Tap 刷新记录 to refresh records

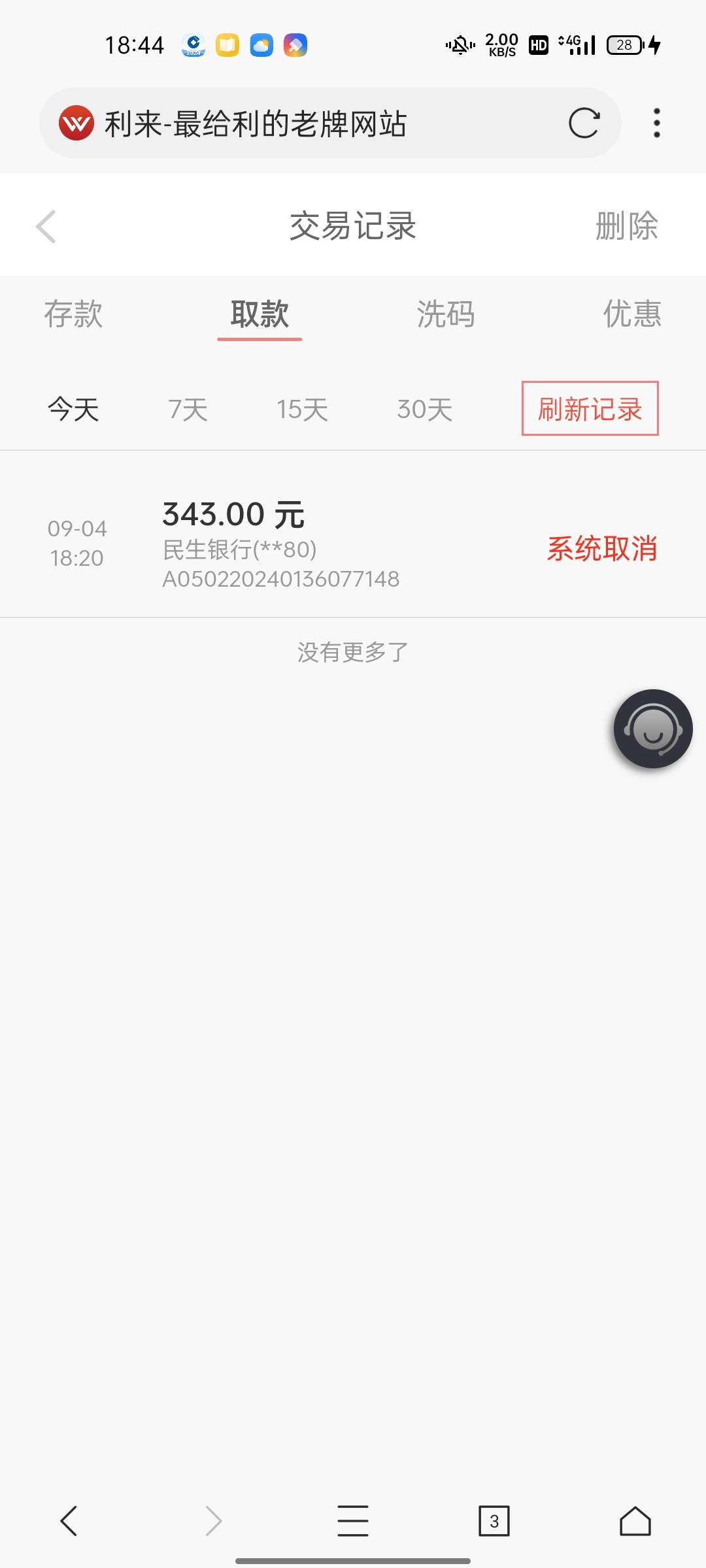coord(590,409)
